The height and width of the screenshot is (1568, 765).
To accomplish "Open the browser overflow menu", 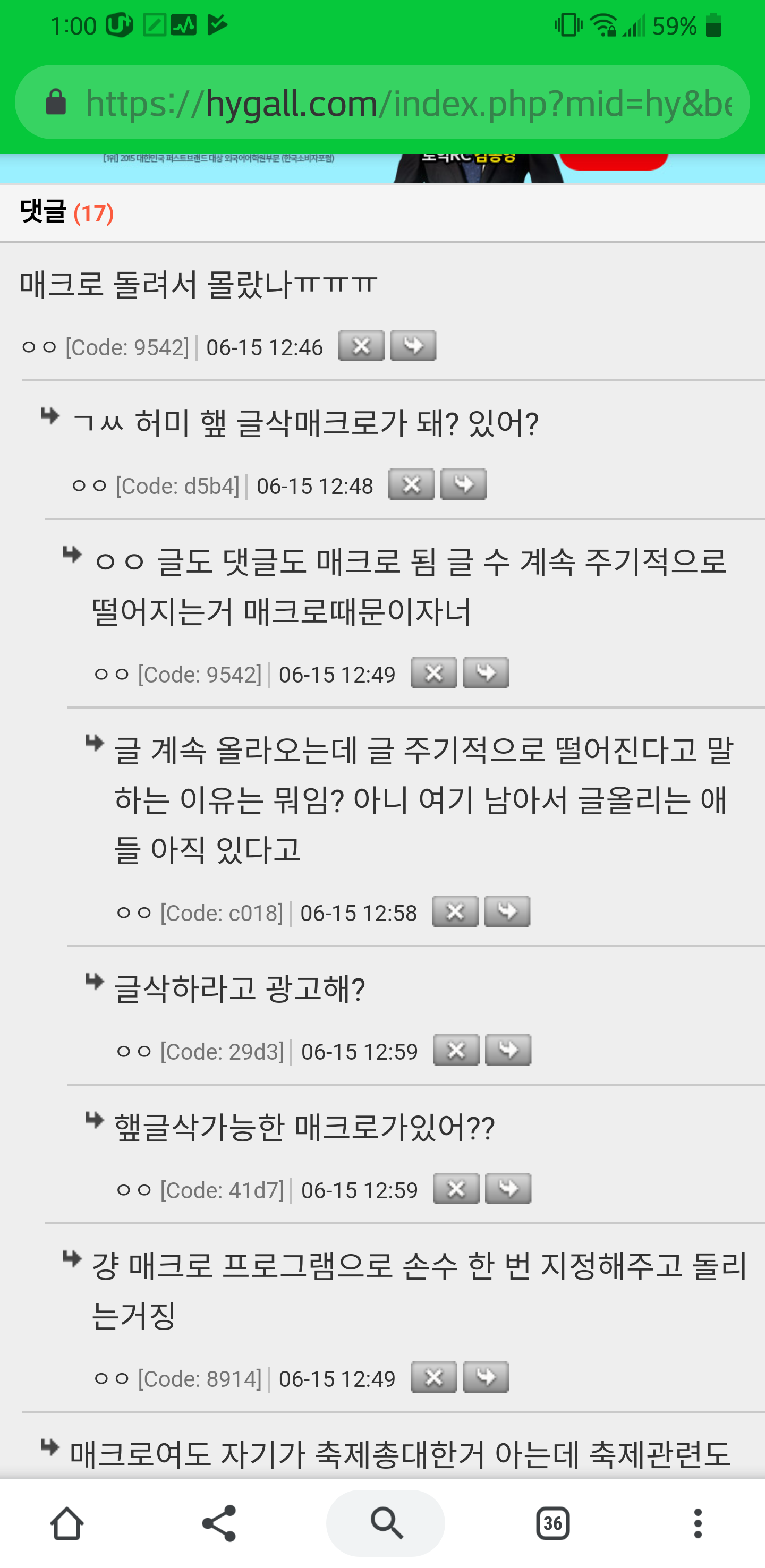I will [x=698, y=1523].
